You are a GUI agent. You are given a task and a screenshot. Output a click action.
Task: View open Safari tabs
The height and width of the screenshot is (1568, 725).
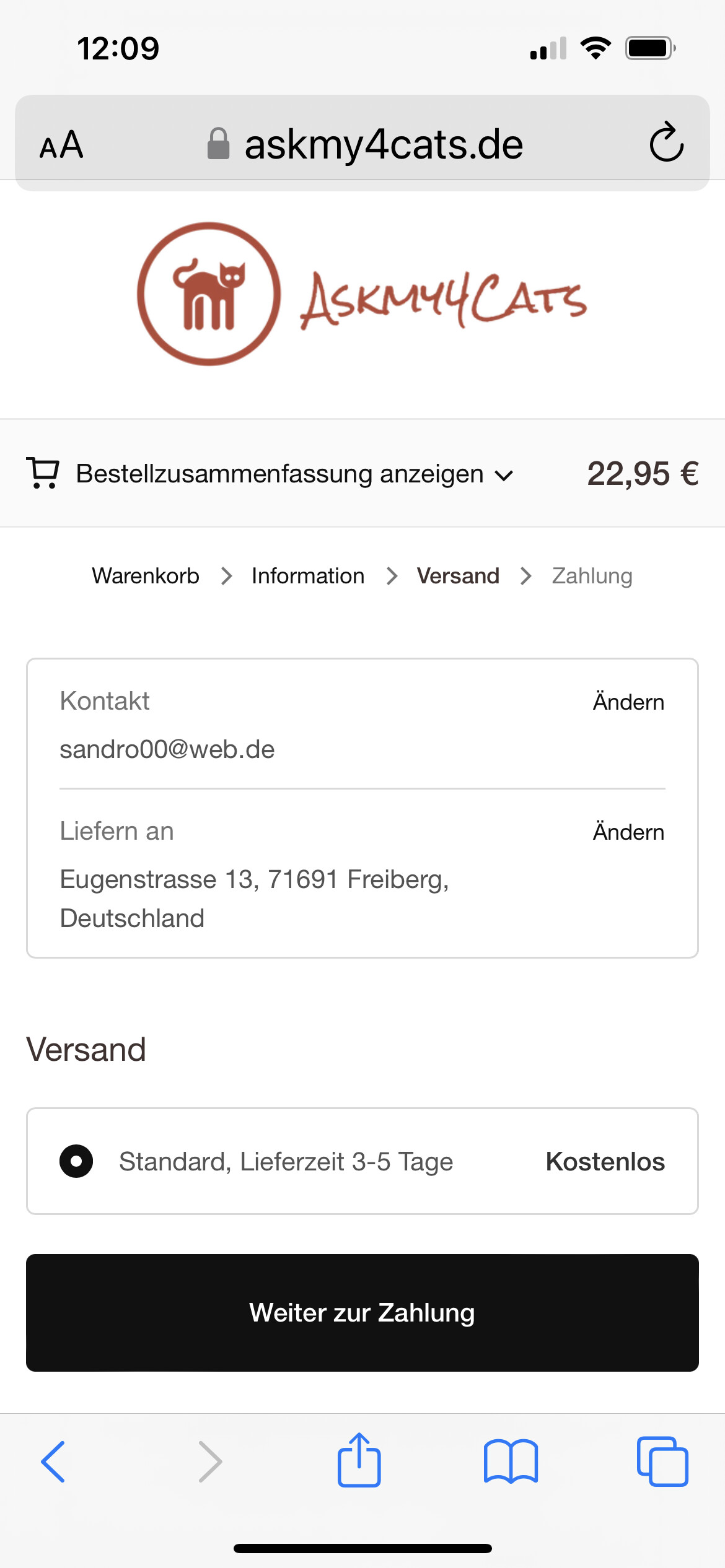pyautogui.click(x=662, y=1461)
